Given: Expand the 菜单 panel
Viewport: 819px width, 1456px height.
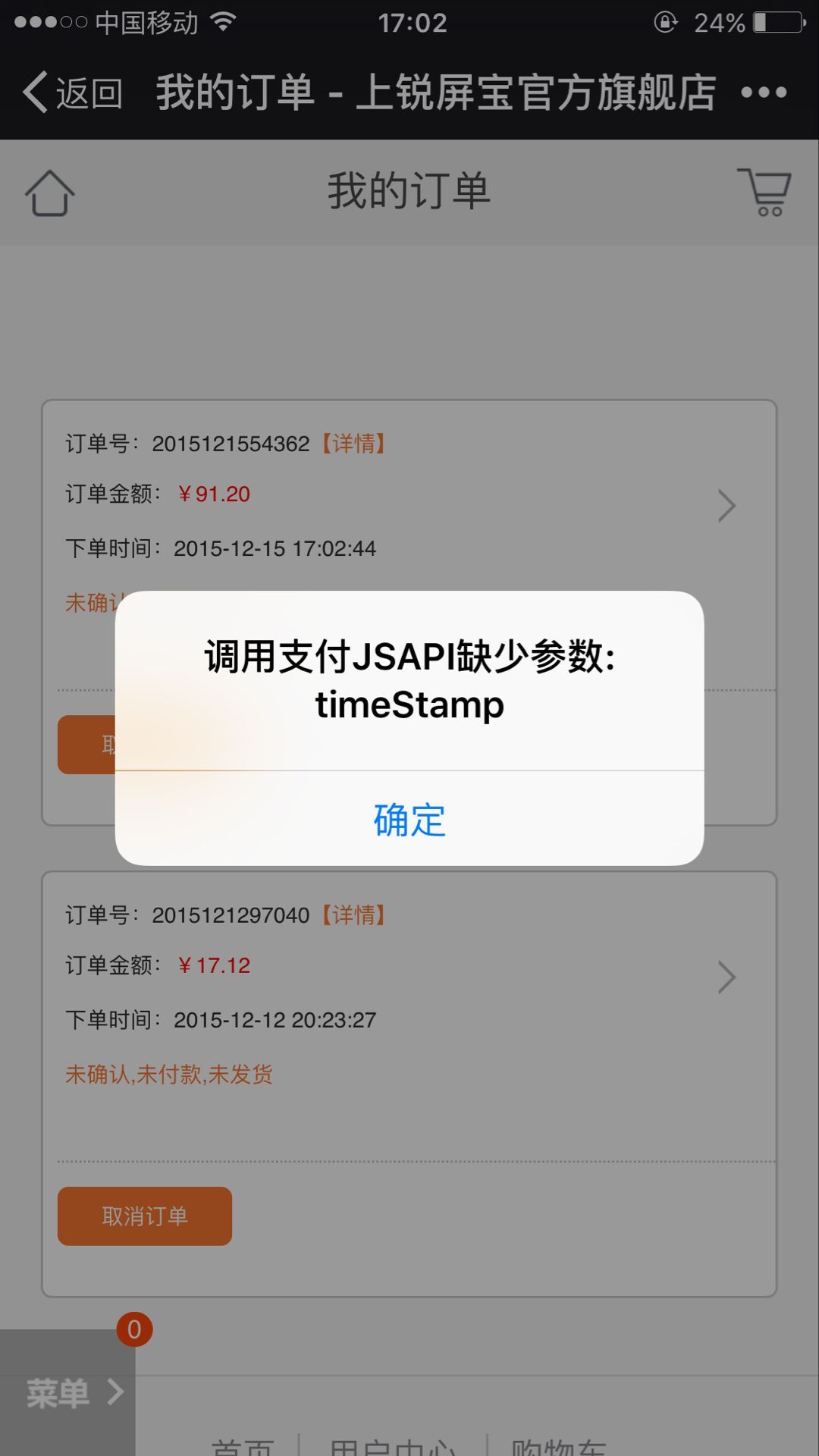Looking at the screenshot, I should (x=72, y=1392).
